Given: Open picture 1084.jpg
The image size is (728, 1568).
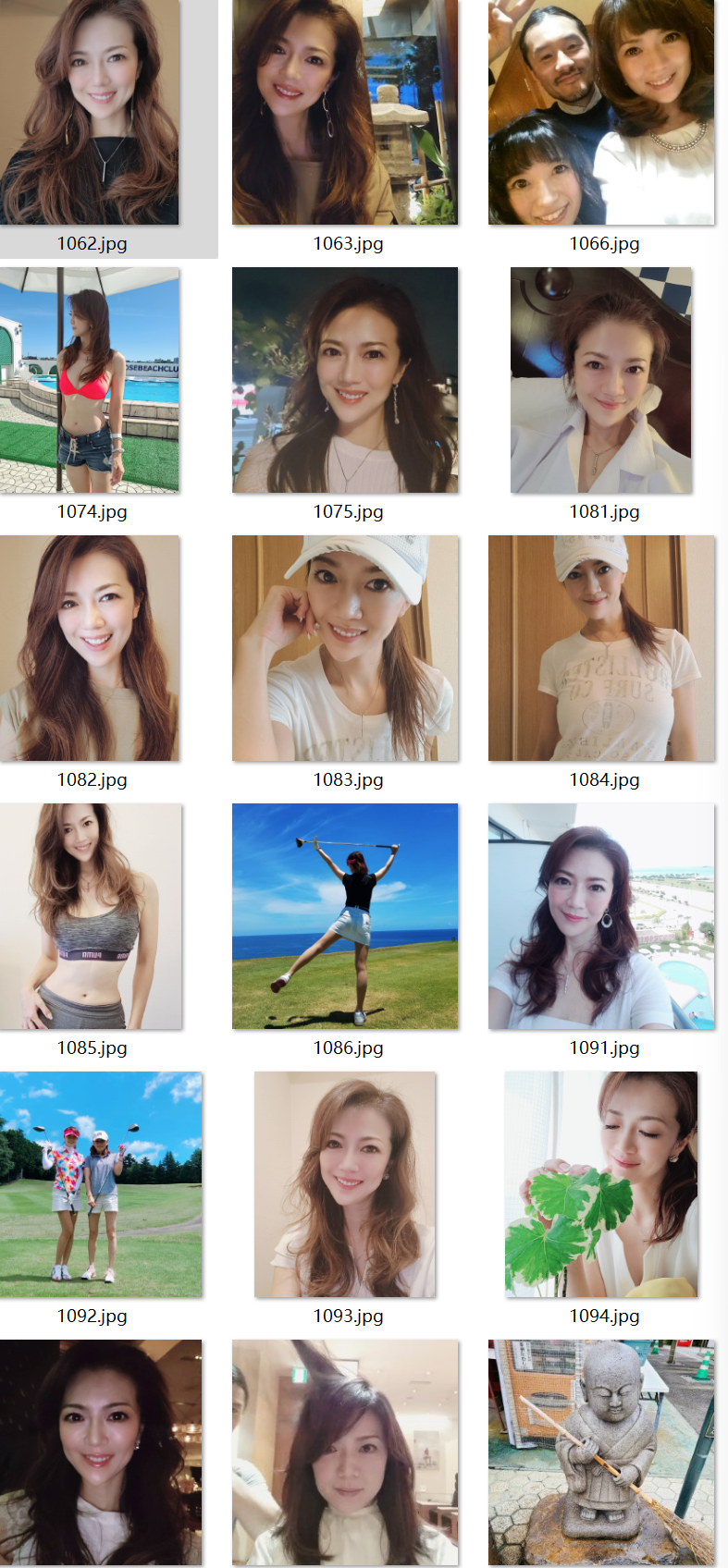Looking at the screenshot, I should point(601,648).
